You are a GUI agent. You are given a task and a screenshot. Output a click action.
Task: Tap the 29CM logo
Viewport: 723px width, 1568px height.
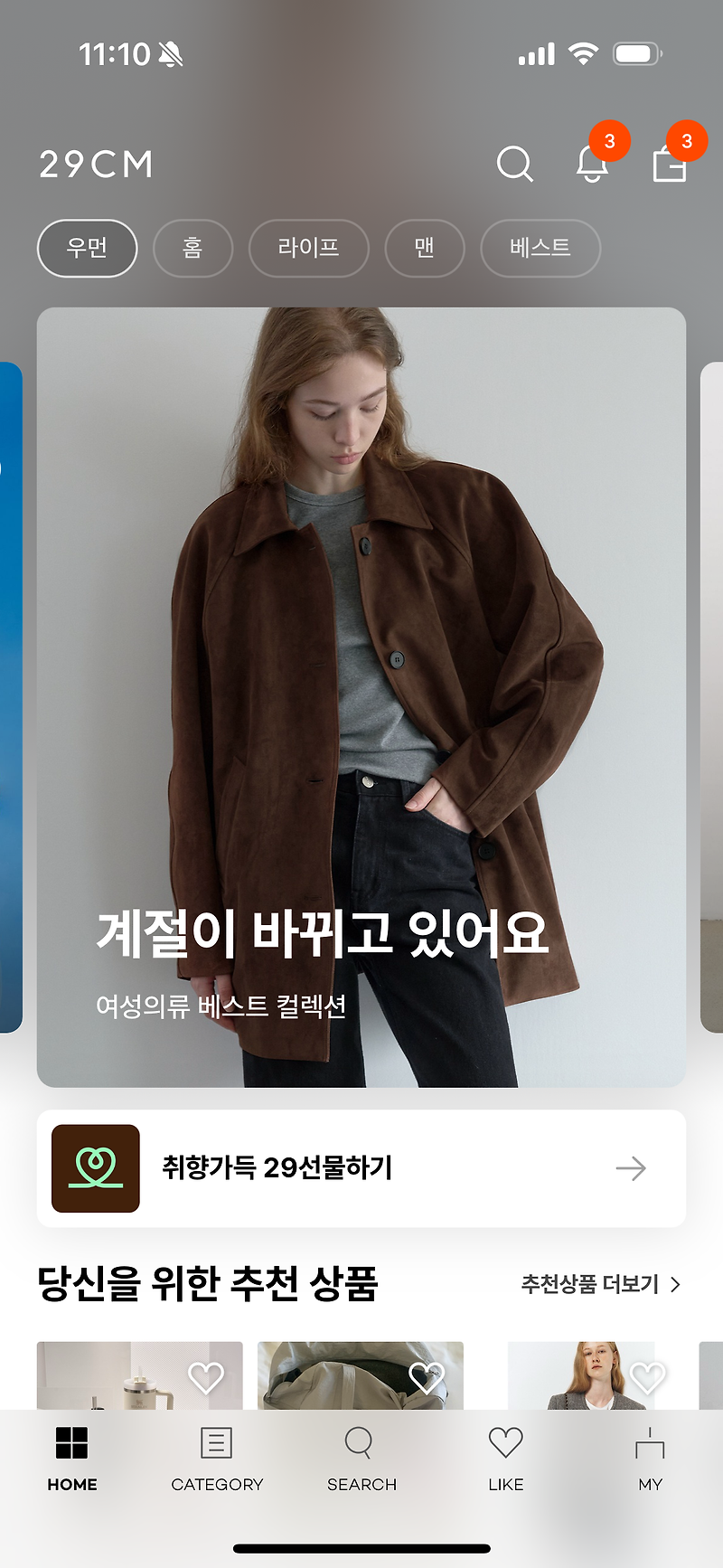tap(96, 165)
